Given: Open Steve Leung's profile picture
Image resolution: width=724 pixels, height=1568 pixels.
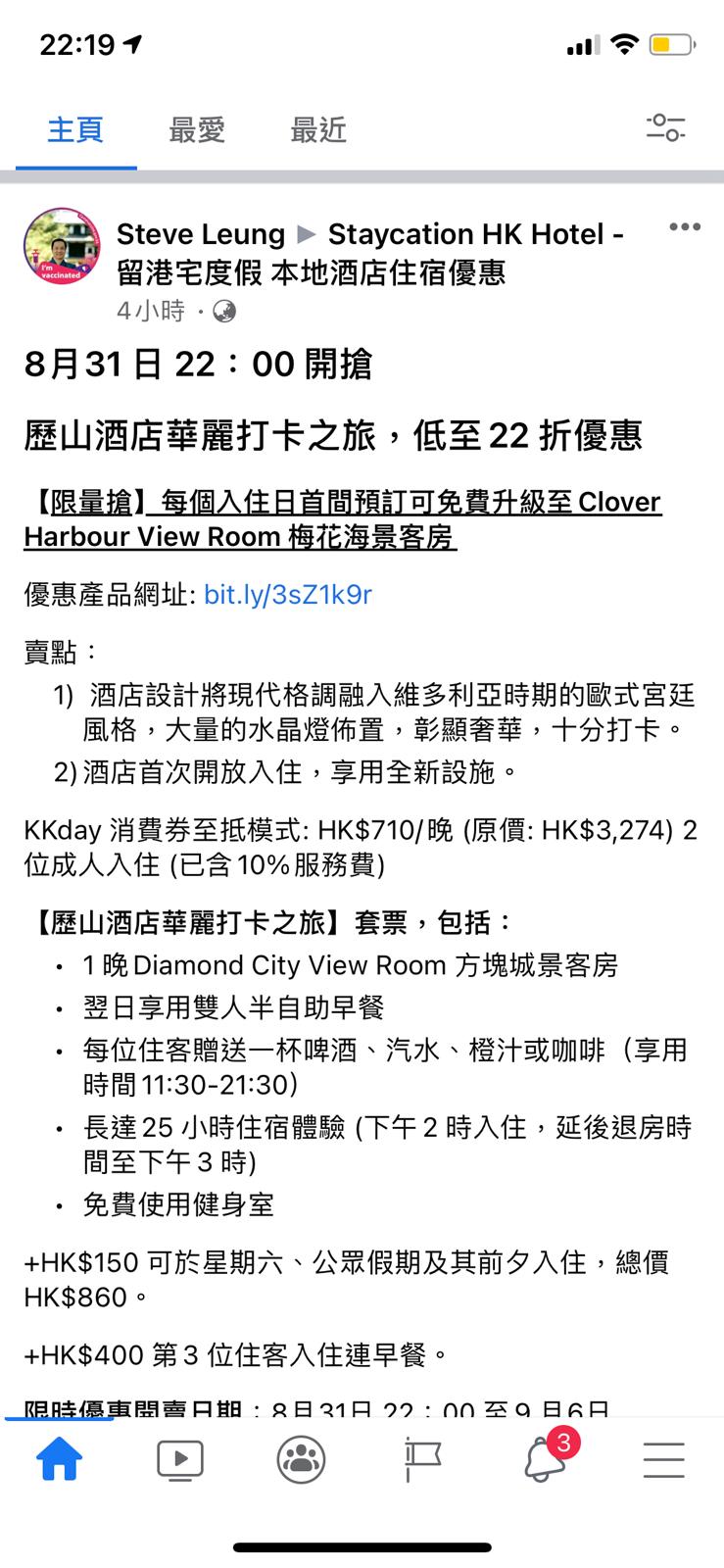Looking at the screenshot, I should coord(63,247).
